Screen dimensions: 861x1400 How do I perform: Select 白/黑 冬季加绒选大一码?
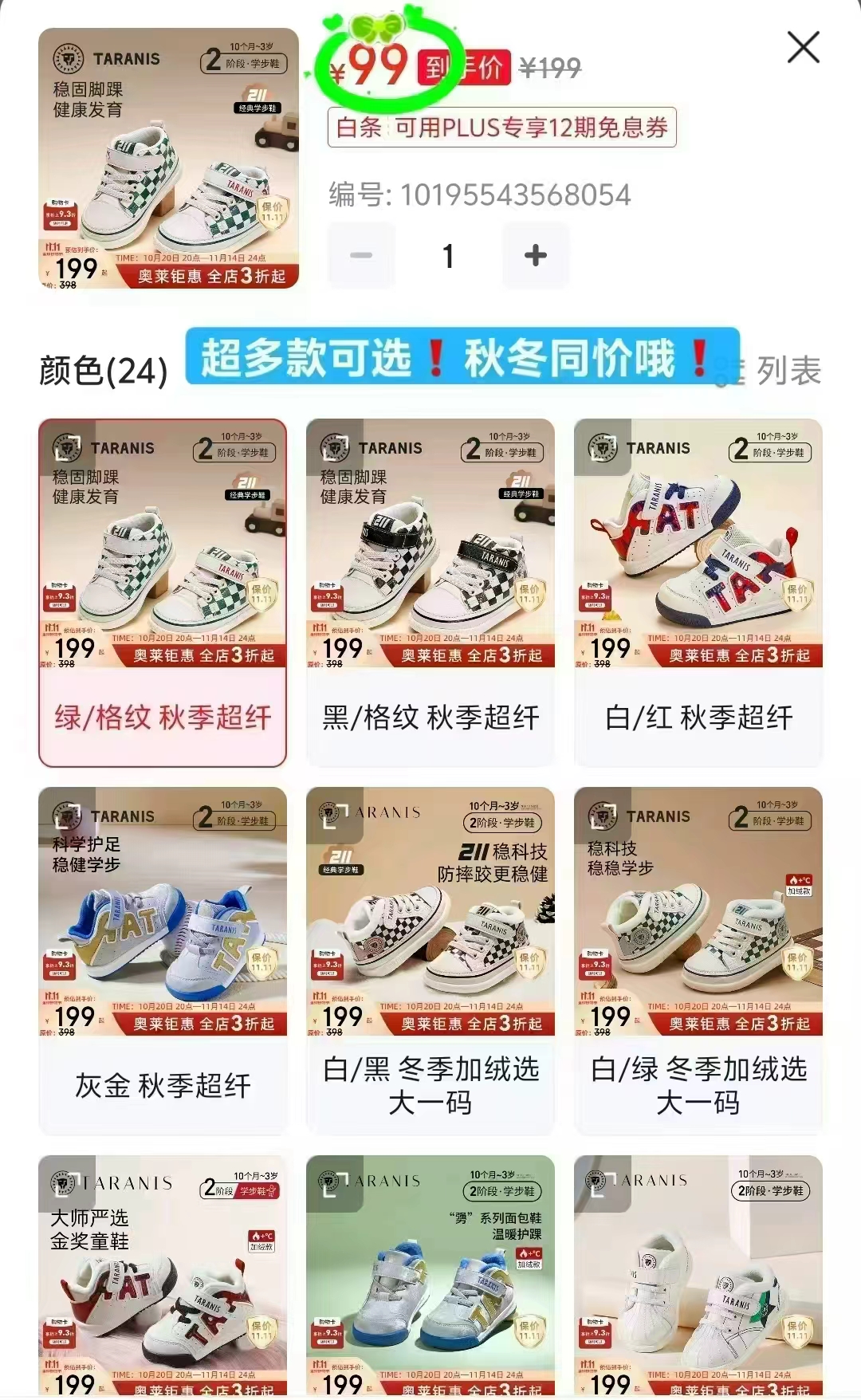pyautogui.click(x=431, y=965)
